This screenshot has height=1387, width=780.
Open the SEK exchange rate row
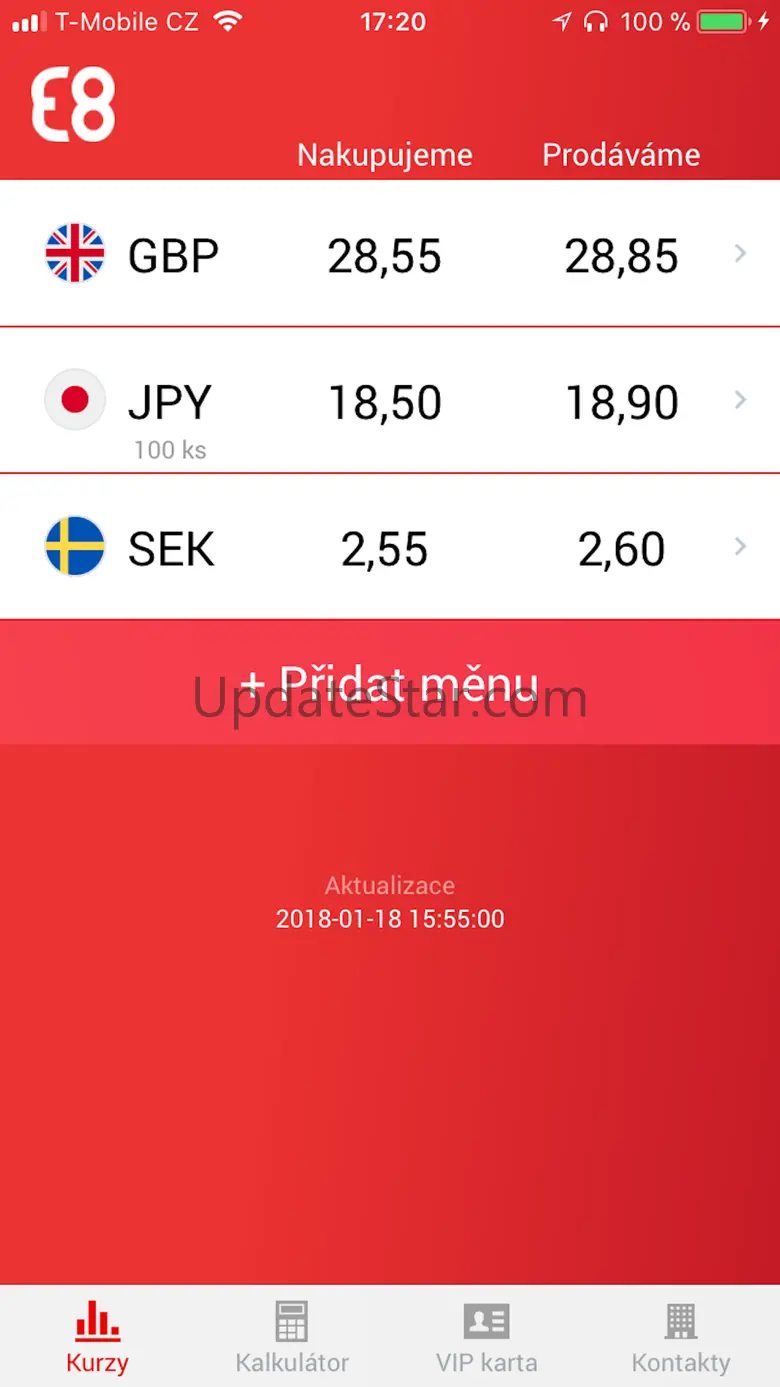tap(390, 548)
